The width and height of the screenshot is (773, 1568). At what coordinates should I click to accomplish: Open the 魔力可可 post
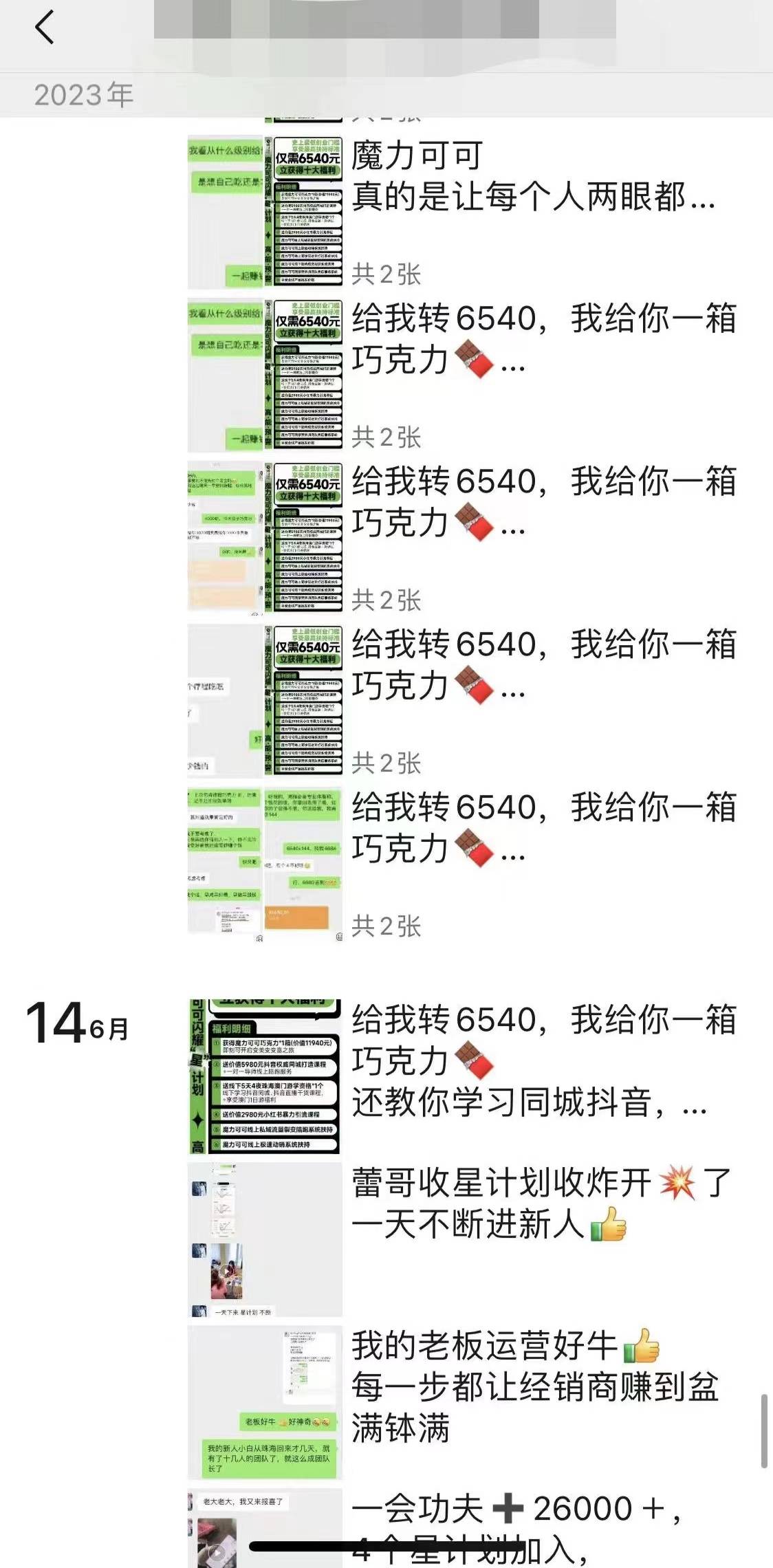point(533,177)
